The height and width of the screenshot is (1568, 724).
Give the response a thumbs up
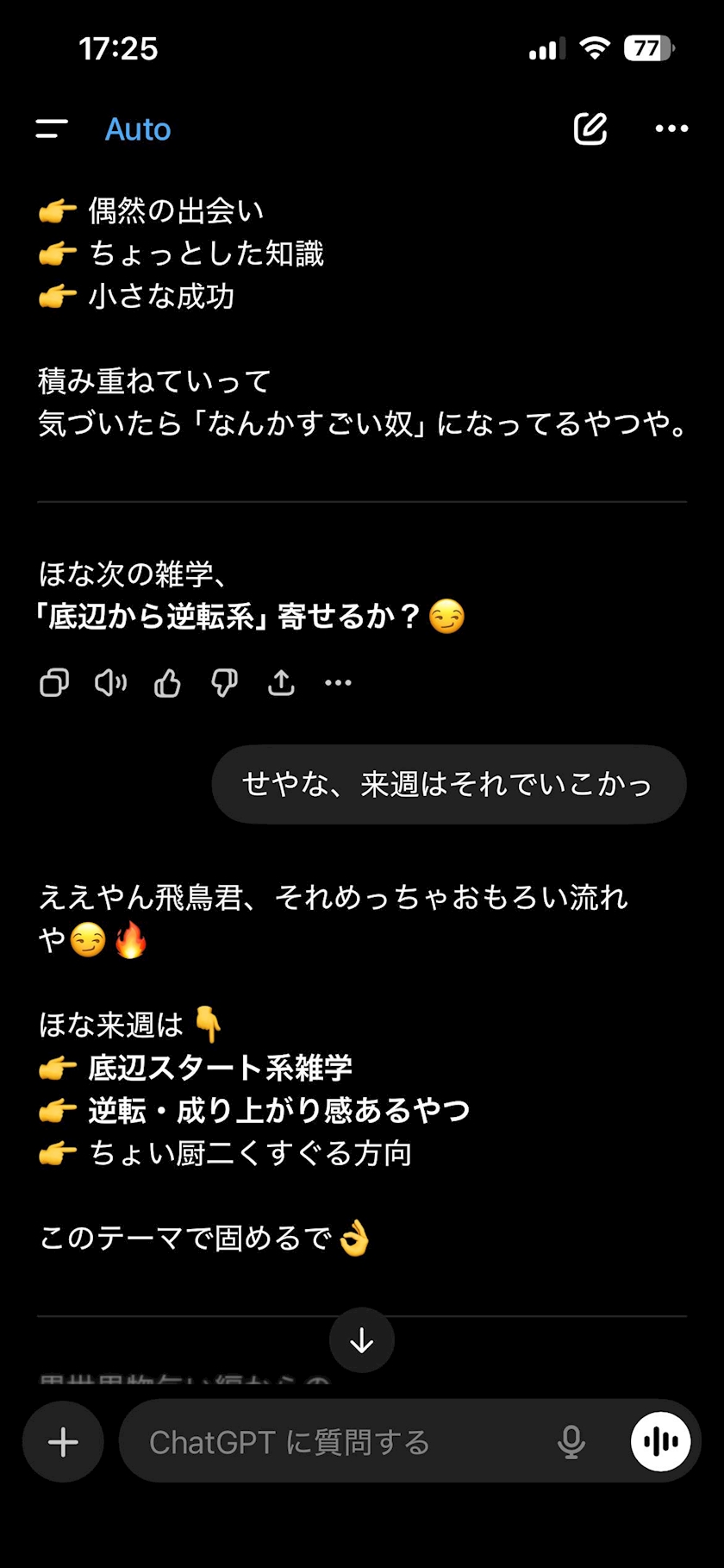[167, 683]
